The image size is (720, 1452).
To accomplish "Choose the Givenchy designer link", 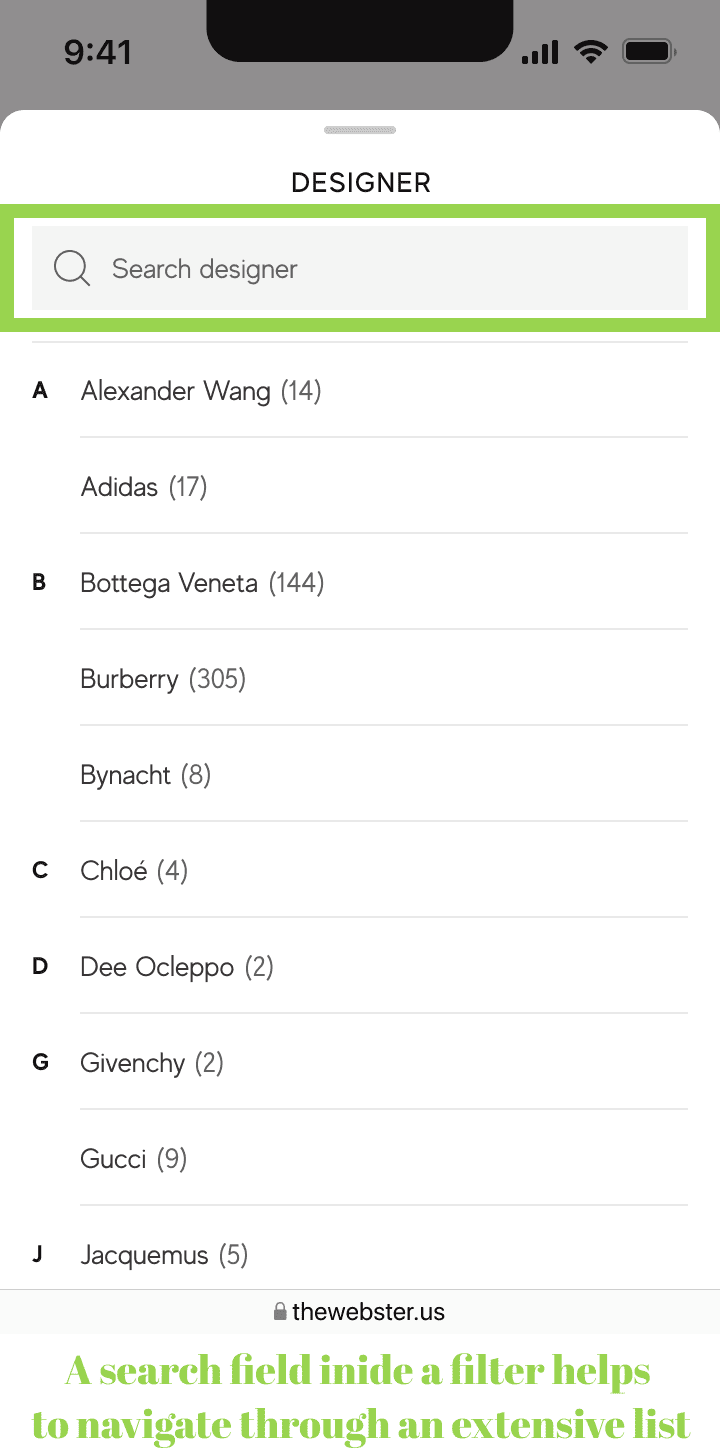I will coord(152,1062).
